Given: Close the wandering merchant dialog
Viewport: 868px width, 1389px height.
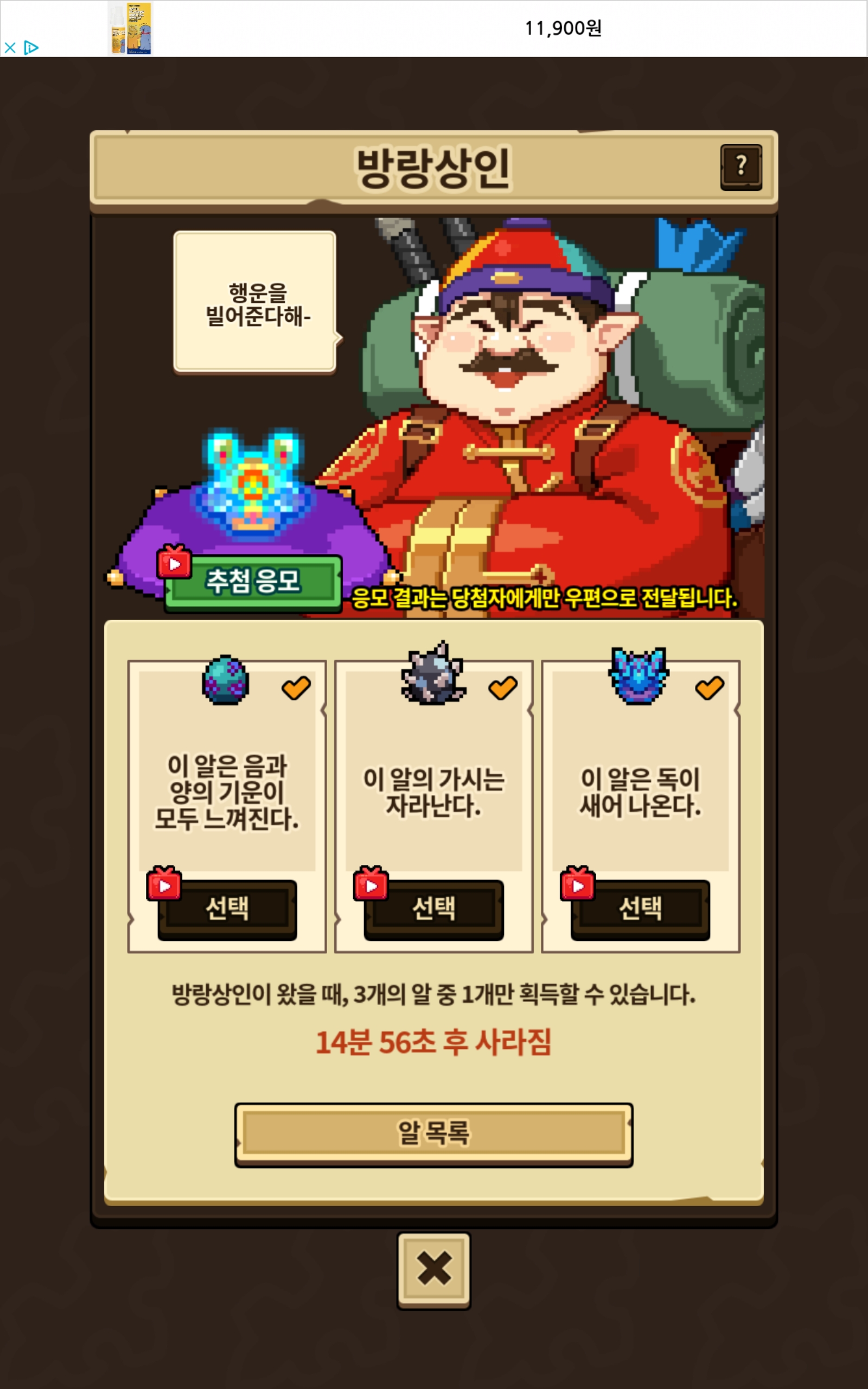Looking at the screenshot, I should pyautogui.click(x=434, y=1270).
